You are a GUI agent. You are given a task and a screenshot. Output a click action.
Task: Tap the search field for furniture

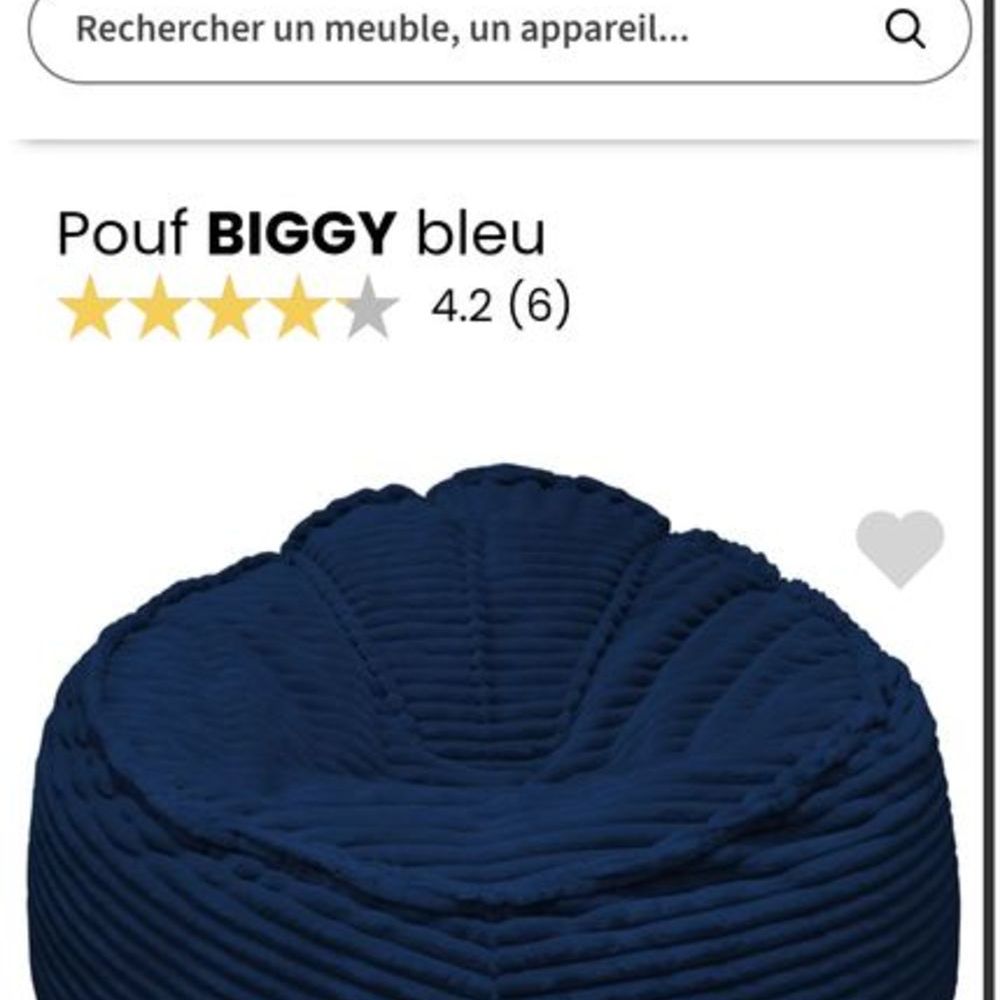click(450, 30)
